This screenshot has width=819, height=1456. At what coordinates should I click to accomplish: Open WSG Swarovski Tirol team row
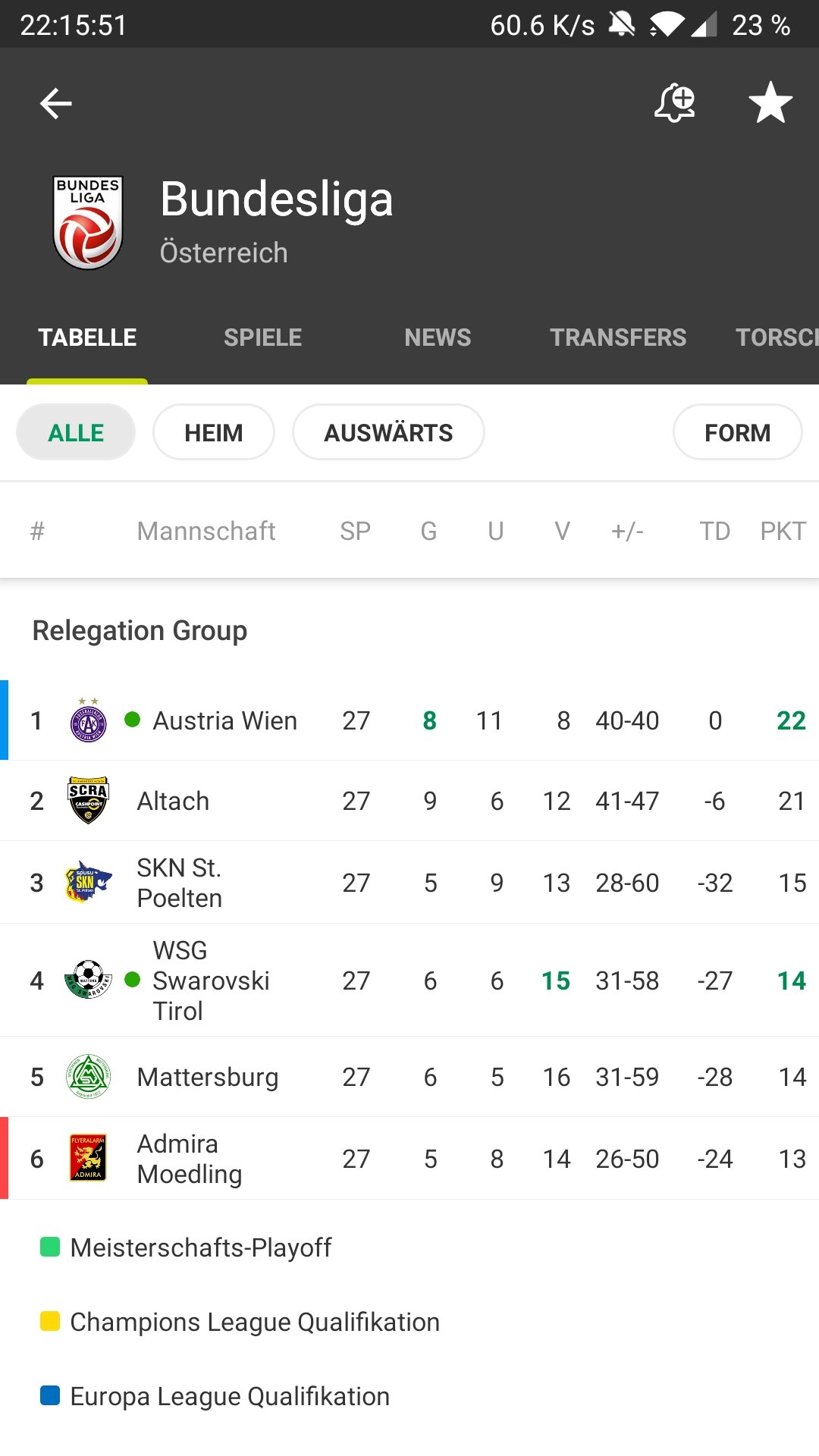coord(409,981)
